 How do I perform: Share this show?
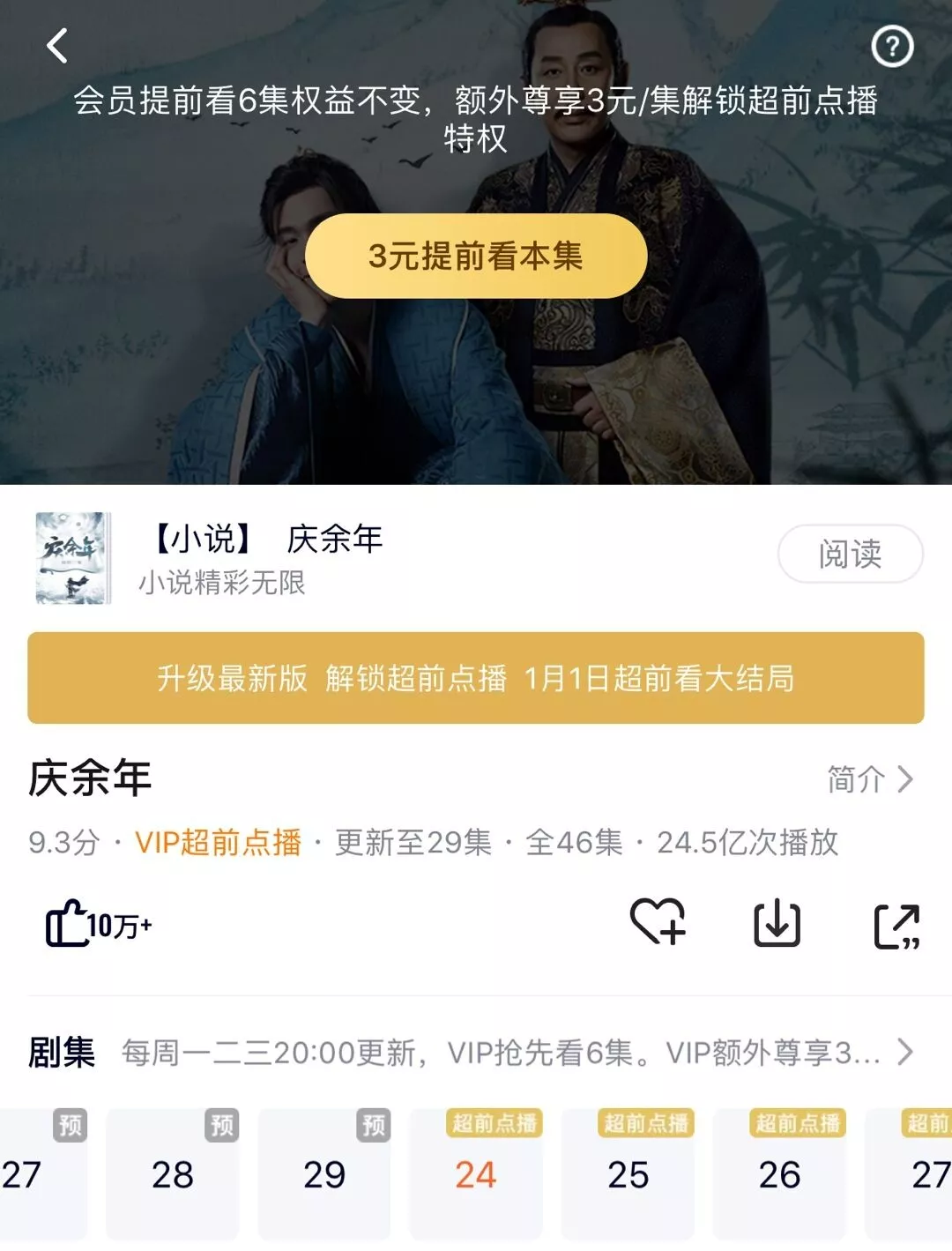point(896,925)
